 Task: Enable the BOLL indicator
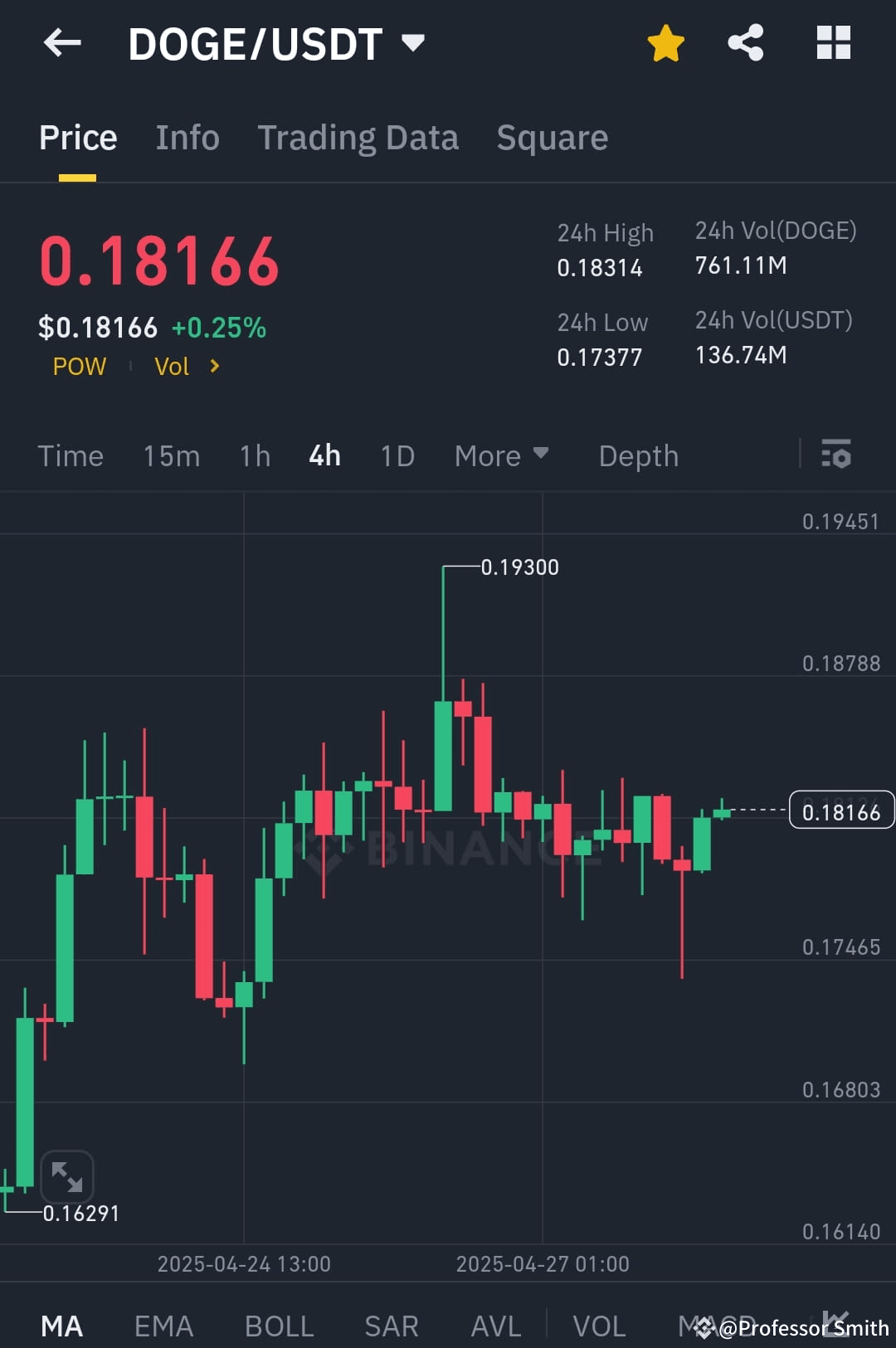point(279,1325)
